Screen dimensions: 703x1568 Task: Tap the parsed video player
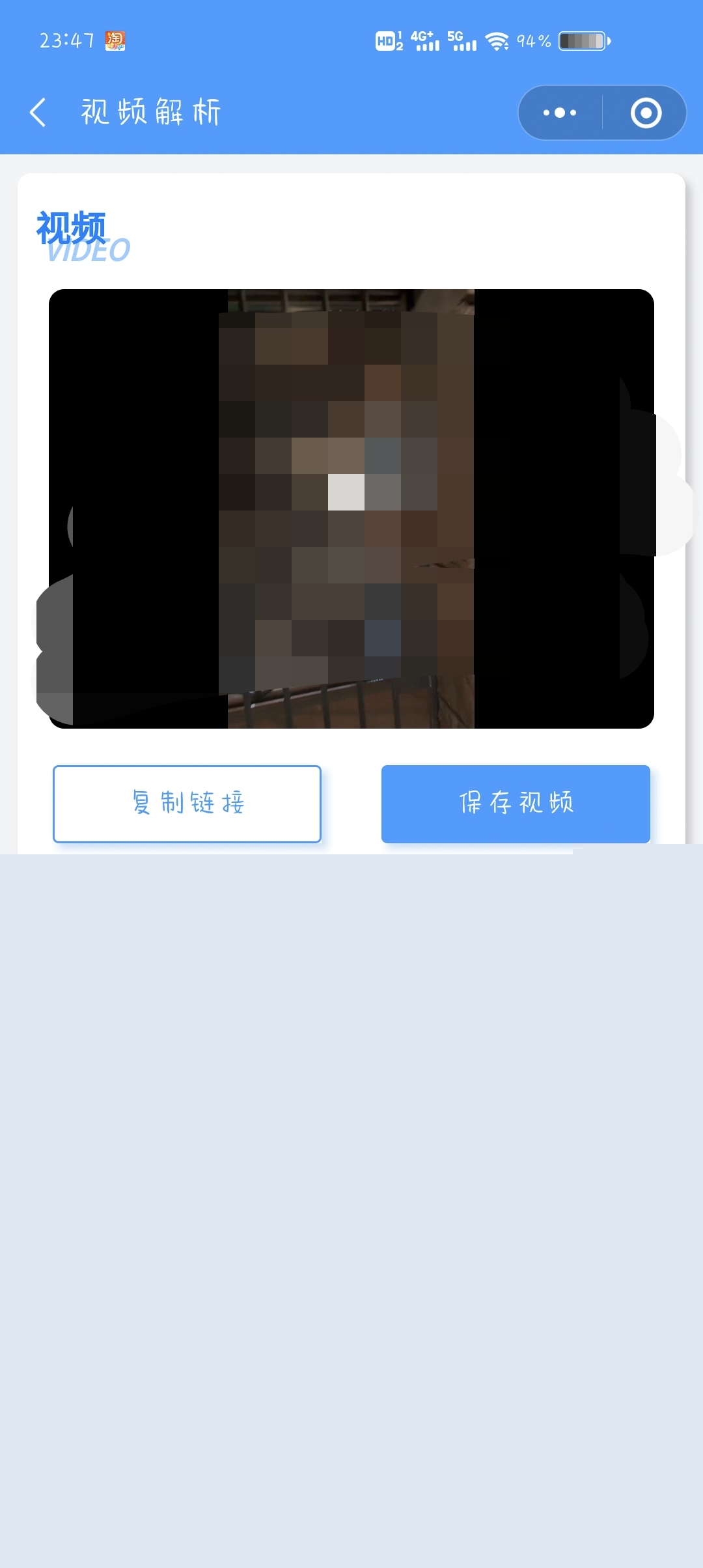[x=351, y=509]
